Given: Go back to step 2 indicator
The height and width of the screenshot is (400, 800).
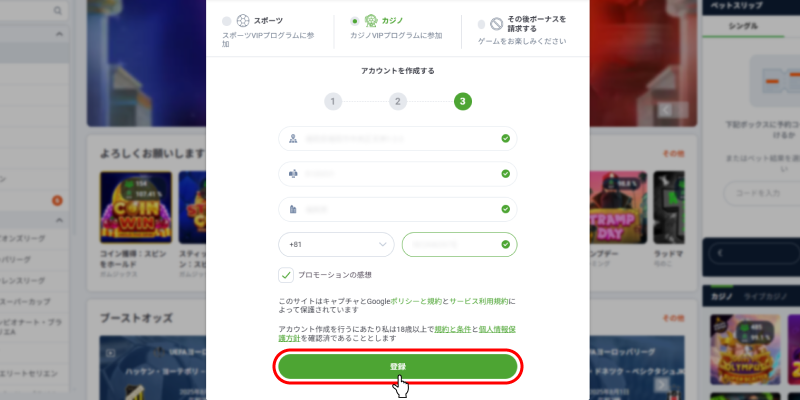Looking at the screenshot, I should click(x=398, y=101).
